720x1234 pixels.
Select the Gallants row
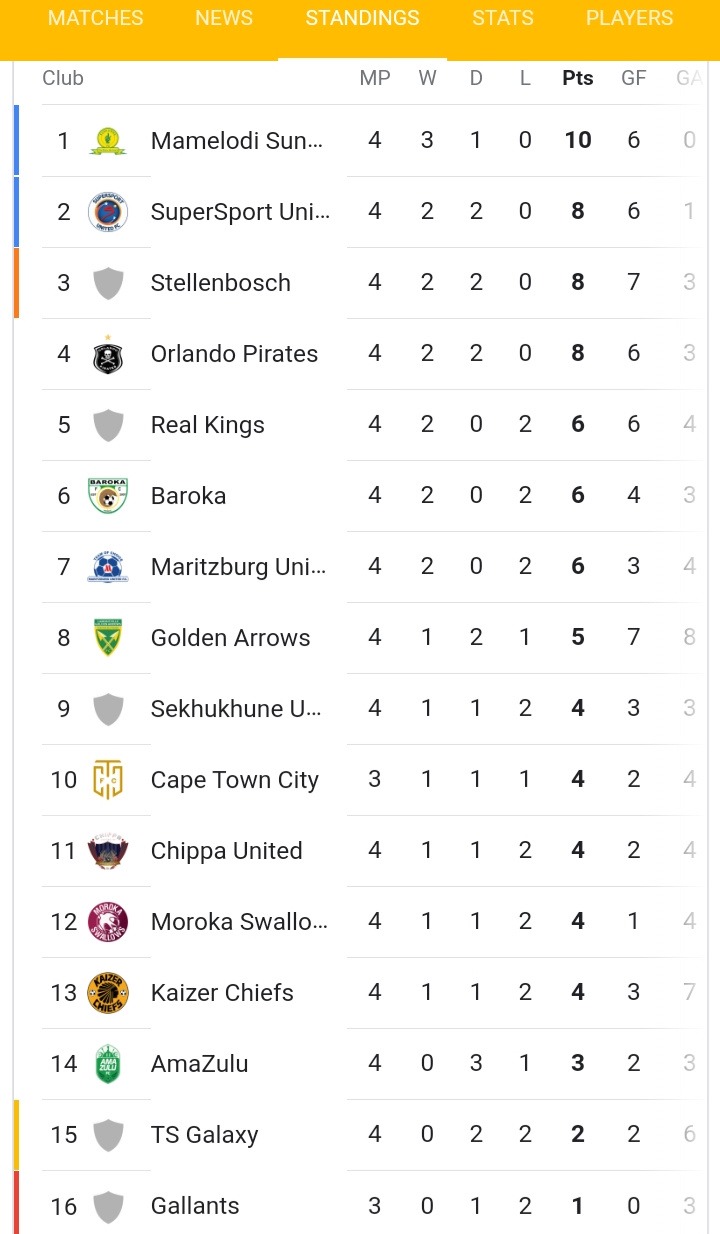[x=362, y=1203]
